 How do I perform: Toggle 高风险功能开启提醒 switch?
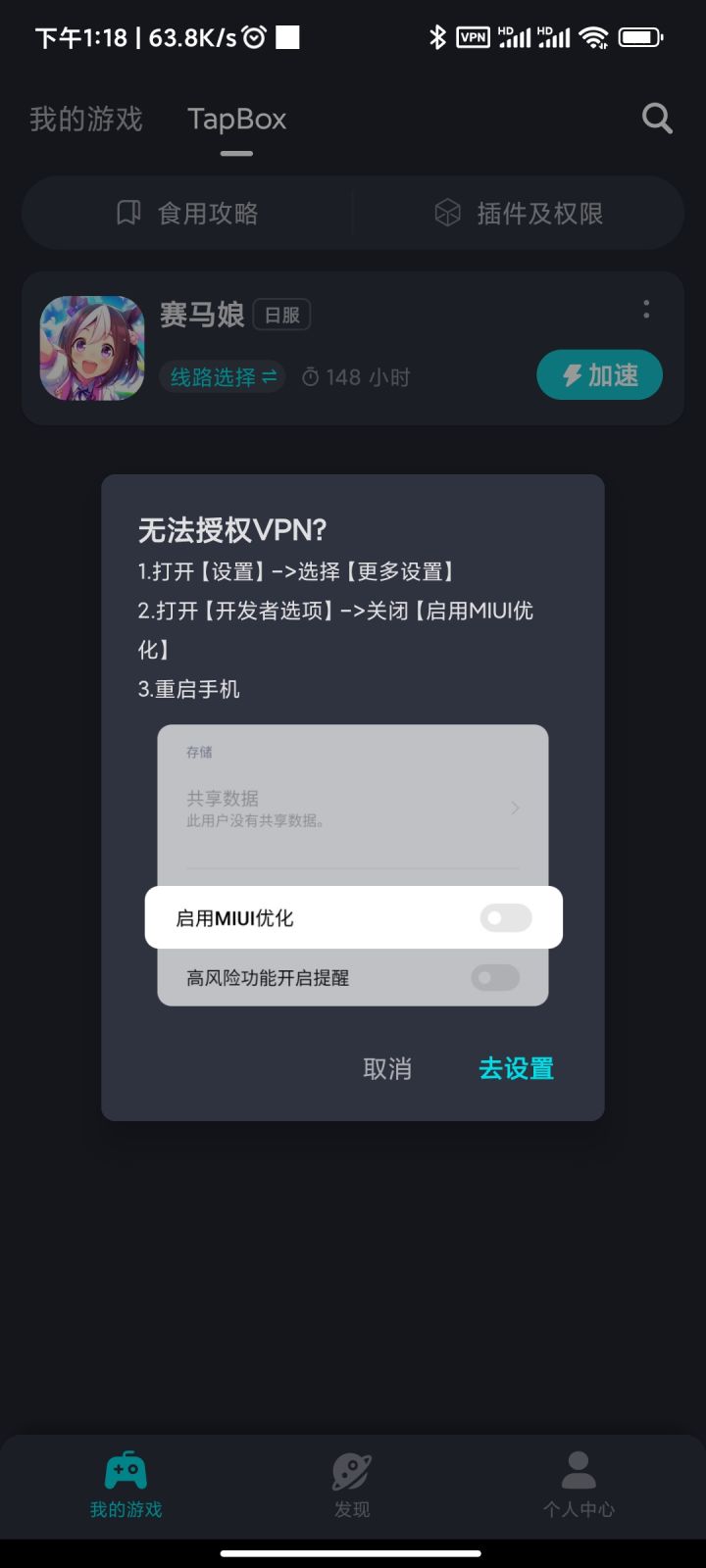(x=494, y=977)
